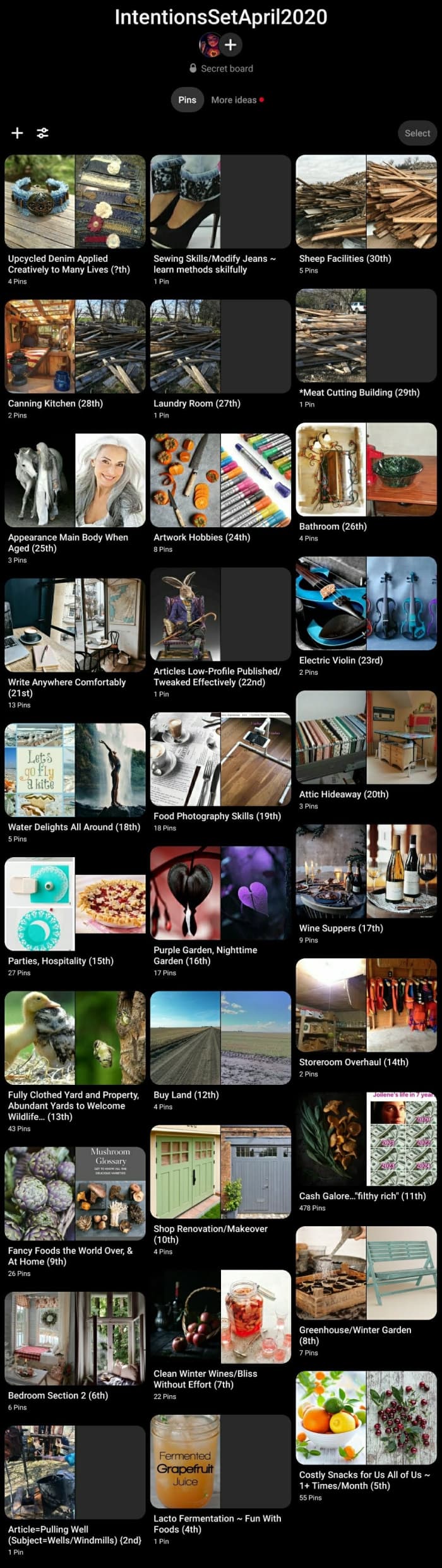Viewport: 442px width, 1568px height.
Task: Open Cash Galore "filthy rich" (11th) section
Action: [x=366, y=1139]
